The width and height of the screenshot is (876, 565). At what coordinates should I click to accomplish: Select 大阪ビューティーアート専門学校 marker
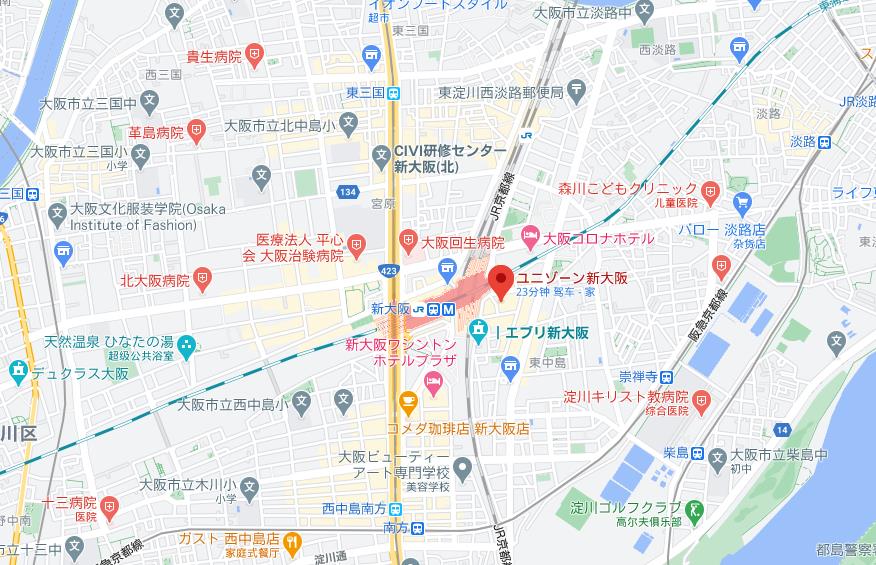462,467
